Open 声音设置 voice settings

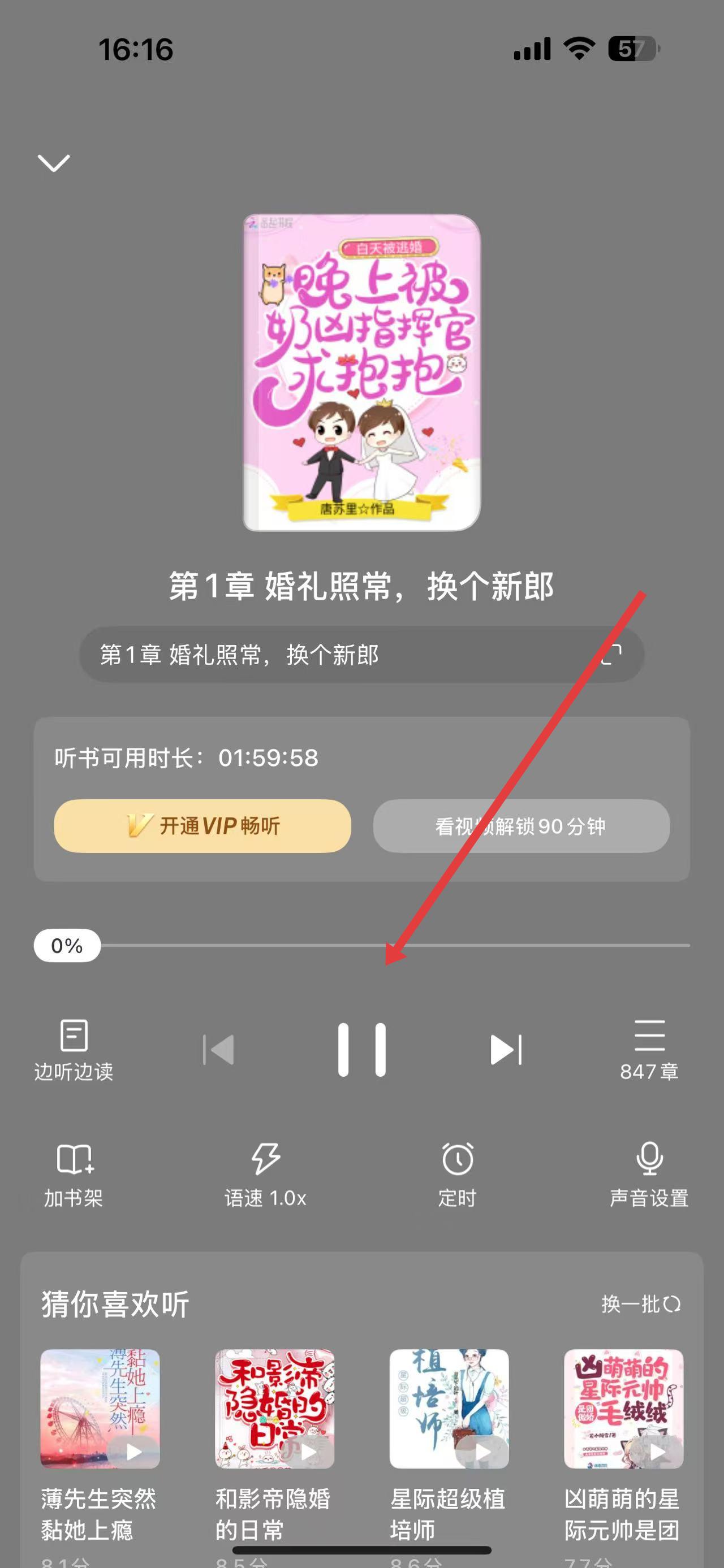tap(649, 1175)
